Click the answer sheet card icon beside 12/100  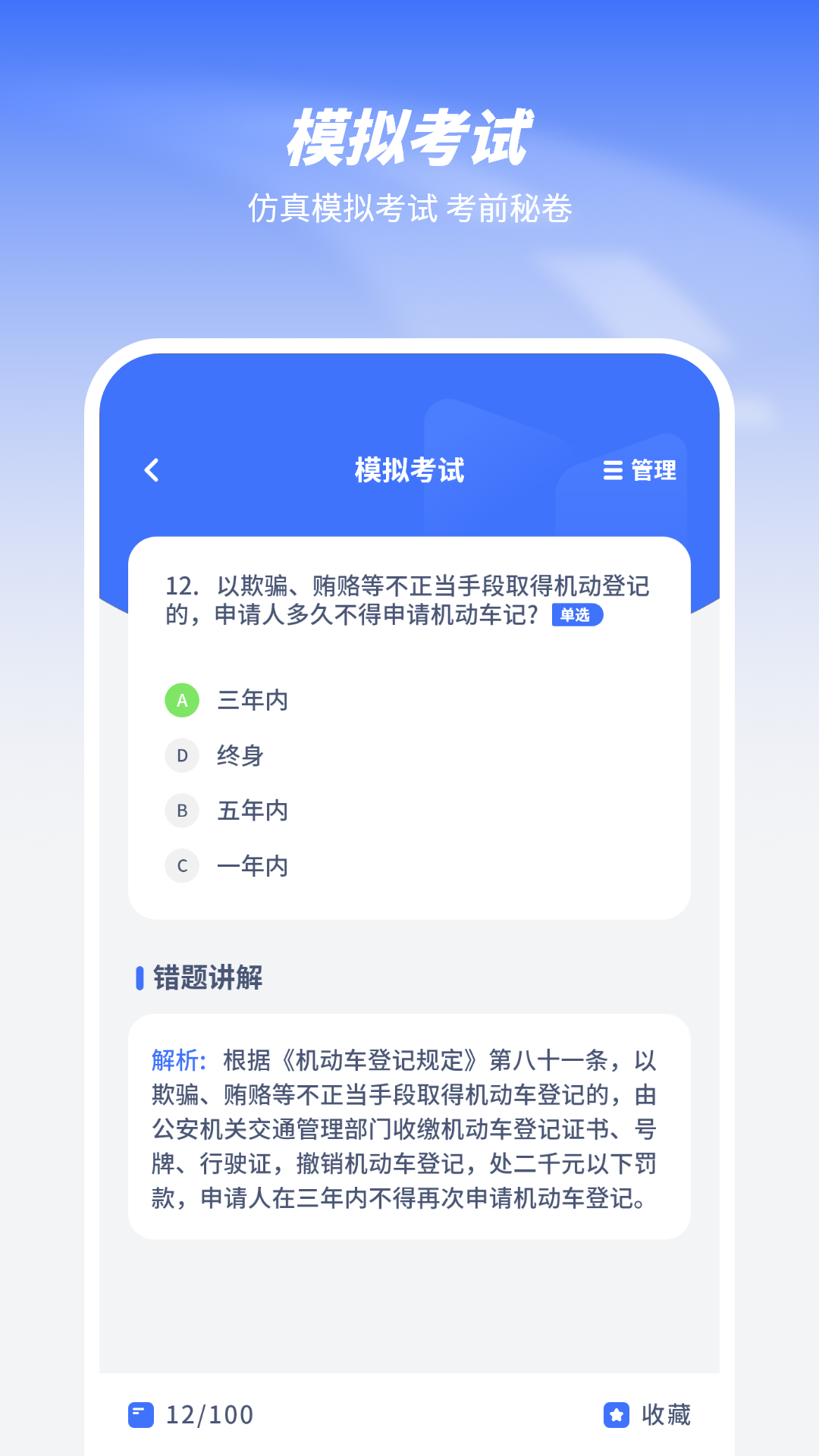[x=138, y=1415]
